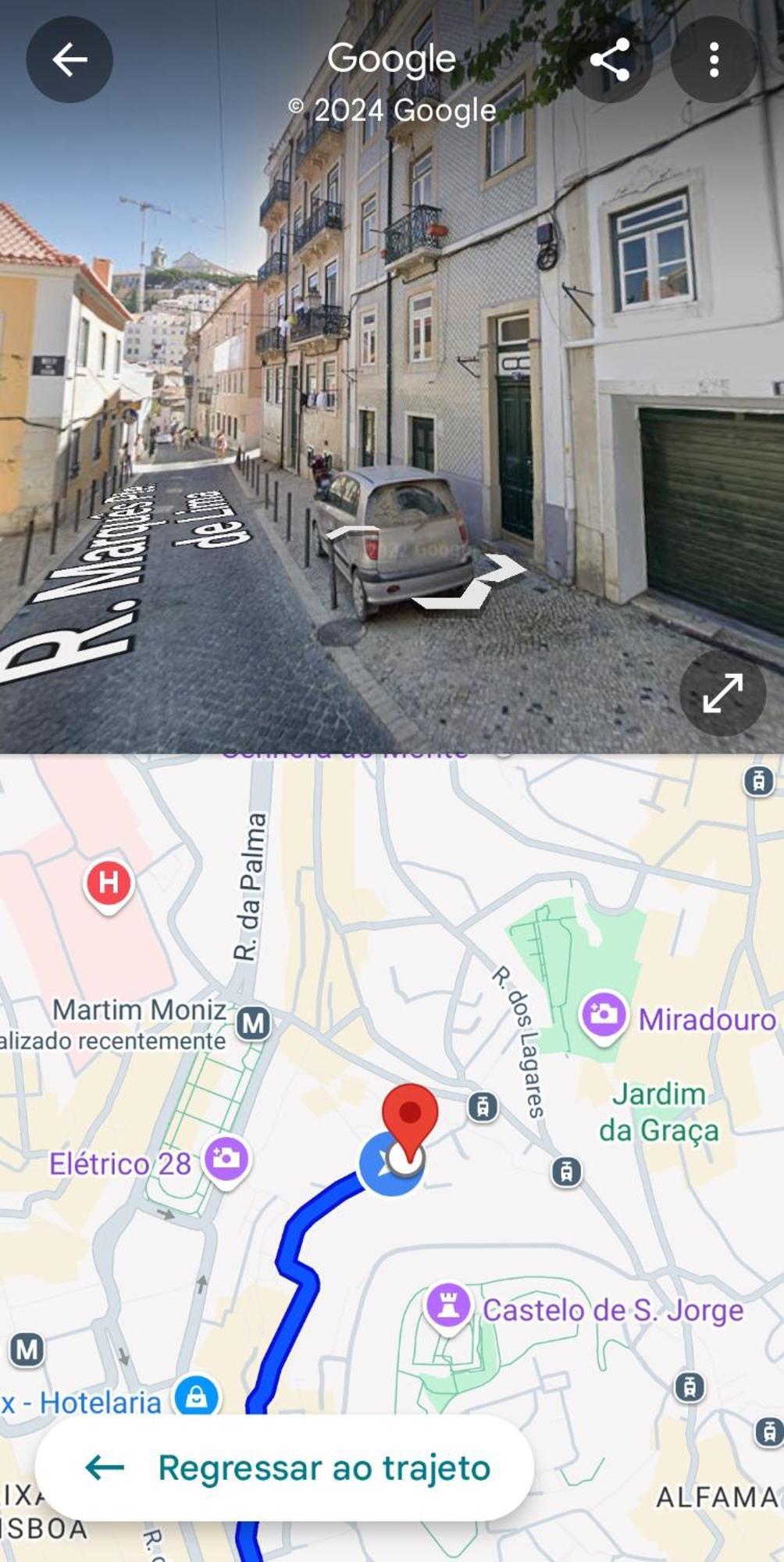The width and height of the screenshot is (784, 1562).
Task: Open Martim Moniz metro station marker
Action: (x=254, y=1023)
